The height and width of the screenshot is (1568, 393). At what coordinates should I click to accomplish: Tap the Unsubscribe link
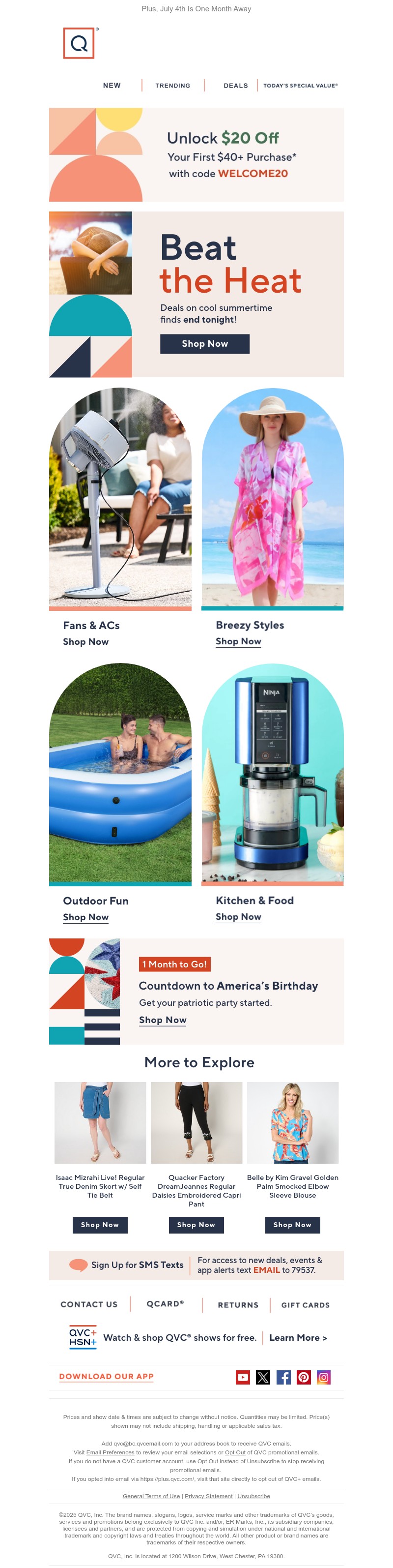pos(253,1496)
